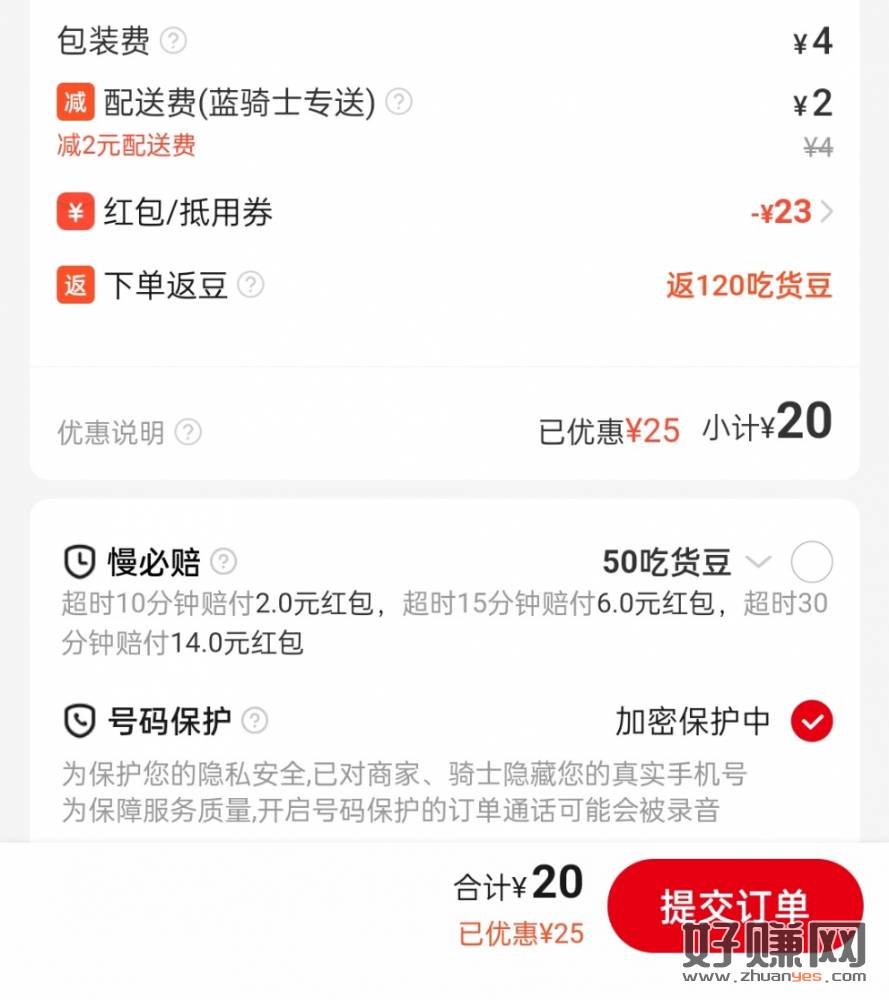Tap the help icon next to 号码保护

[x=255, y=720]
